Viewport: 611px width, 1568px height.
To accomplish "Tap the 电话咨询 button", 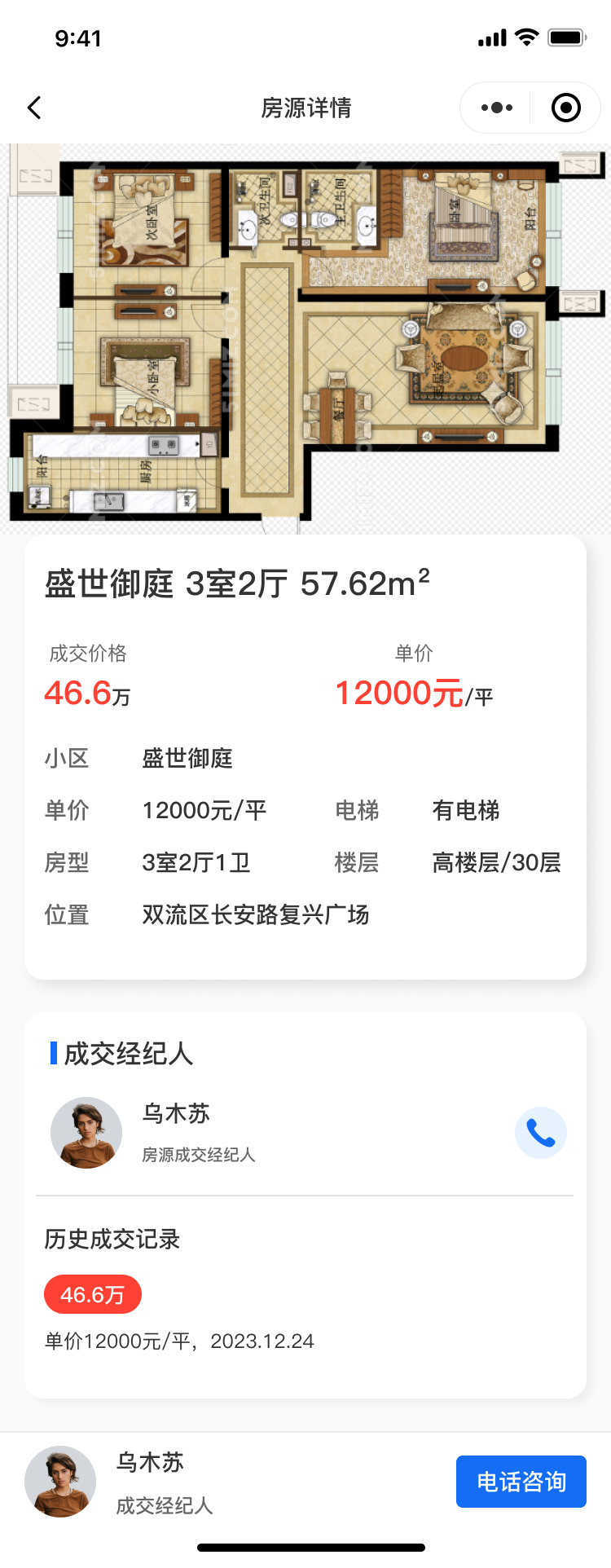I will (x=521, y=1481).
